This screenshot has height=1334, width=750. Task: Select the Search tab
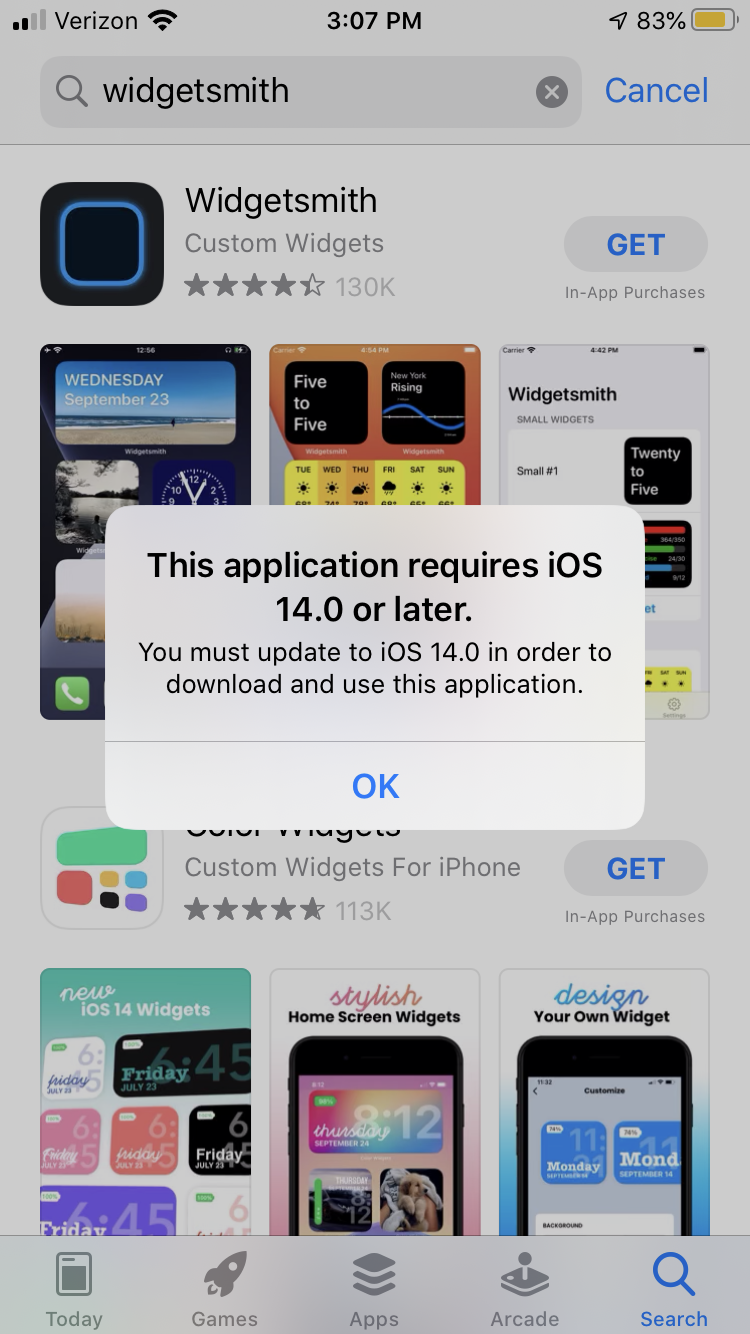[674, 1288]
